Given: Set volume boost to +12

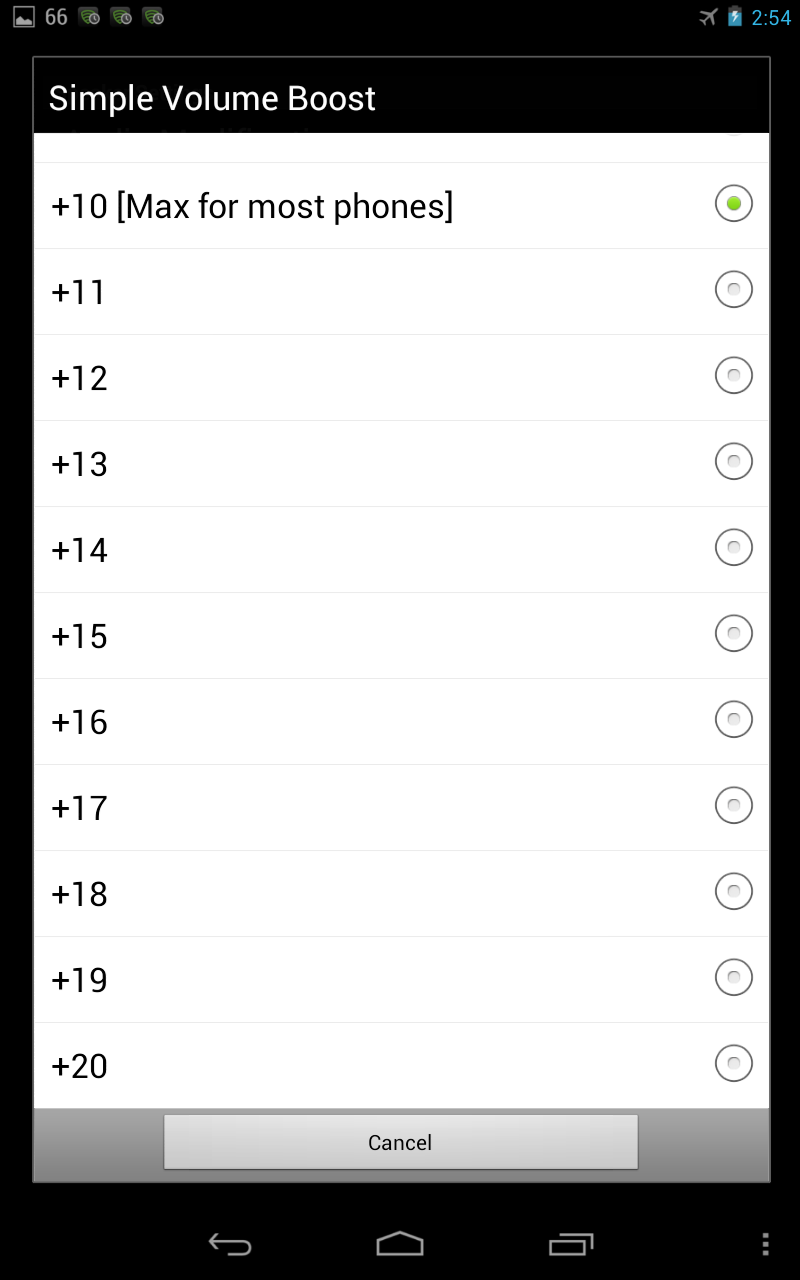Looking at the screenshot, I should coord(401,378).
